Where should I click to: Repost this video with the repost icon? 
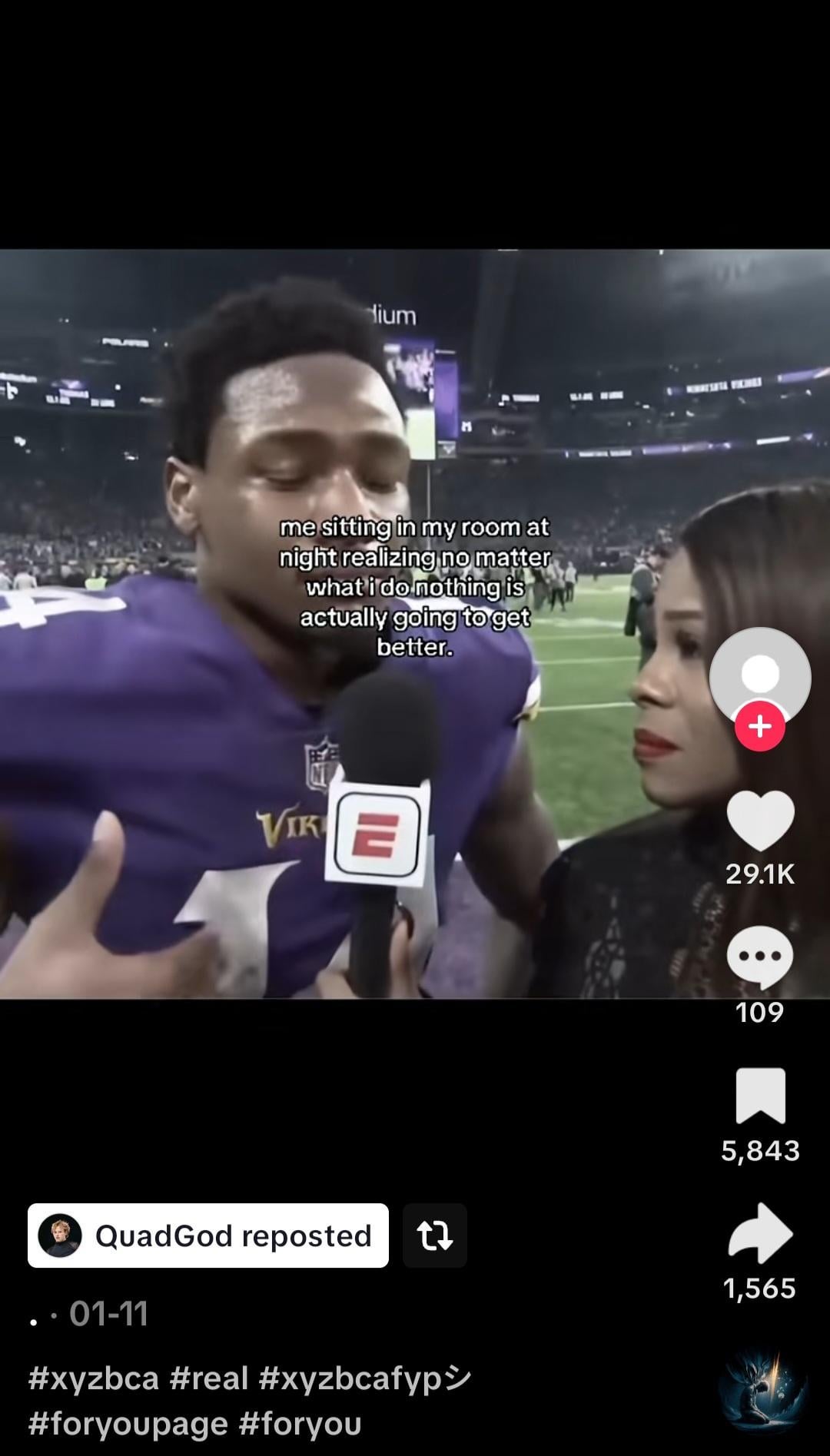click(434, 1235)
